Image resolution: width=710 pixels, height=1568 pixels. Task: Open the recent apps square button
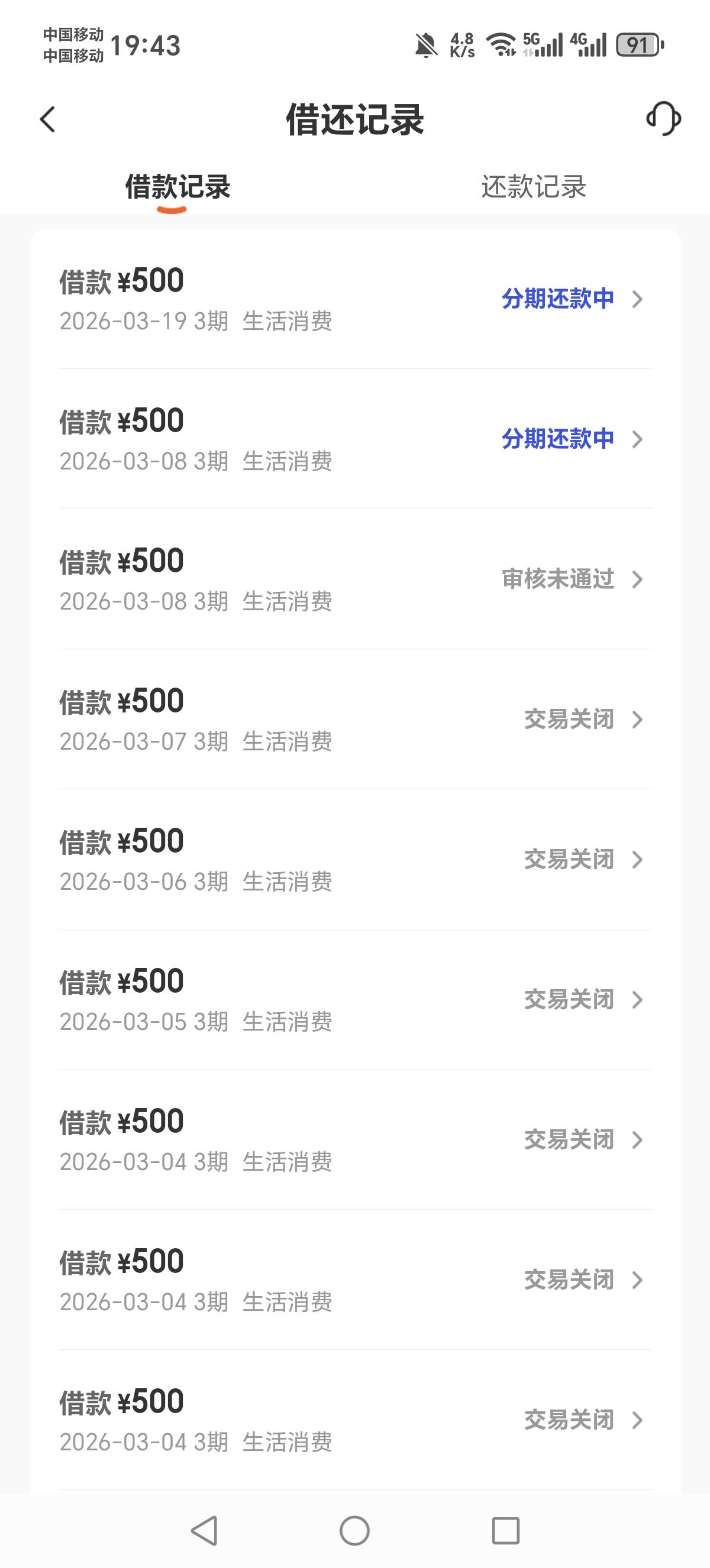pos(505,1530)
